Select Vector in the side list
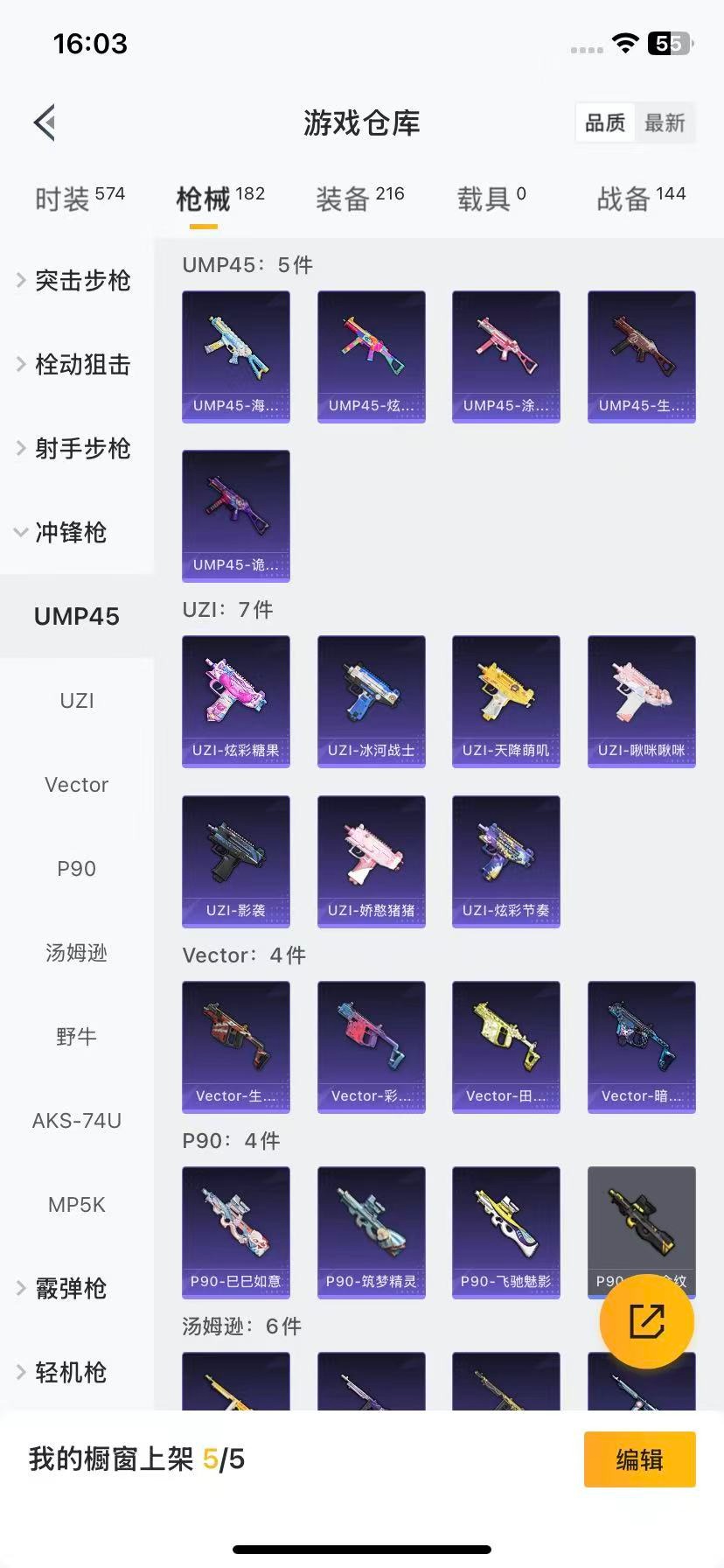724x1568 pixels. pos(77,784)
